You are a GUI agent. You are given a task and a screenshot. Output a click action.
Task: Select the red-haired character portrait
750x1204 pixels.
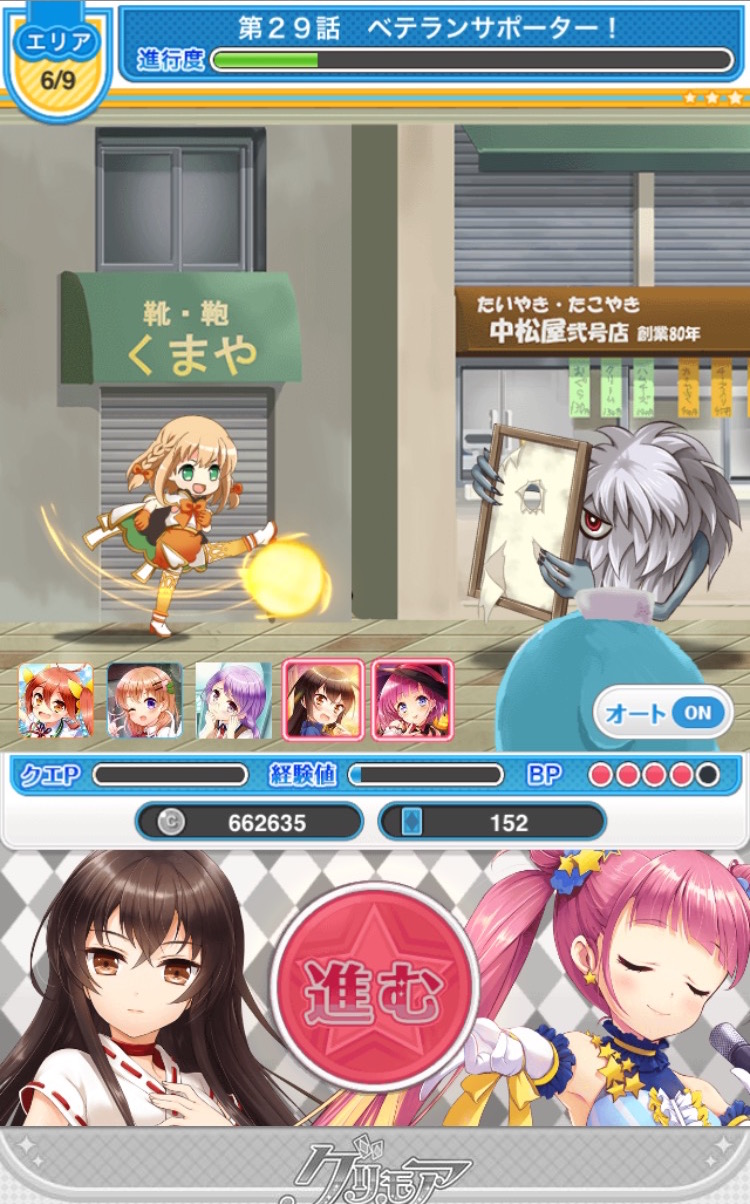56,700
